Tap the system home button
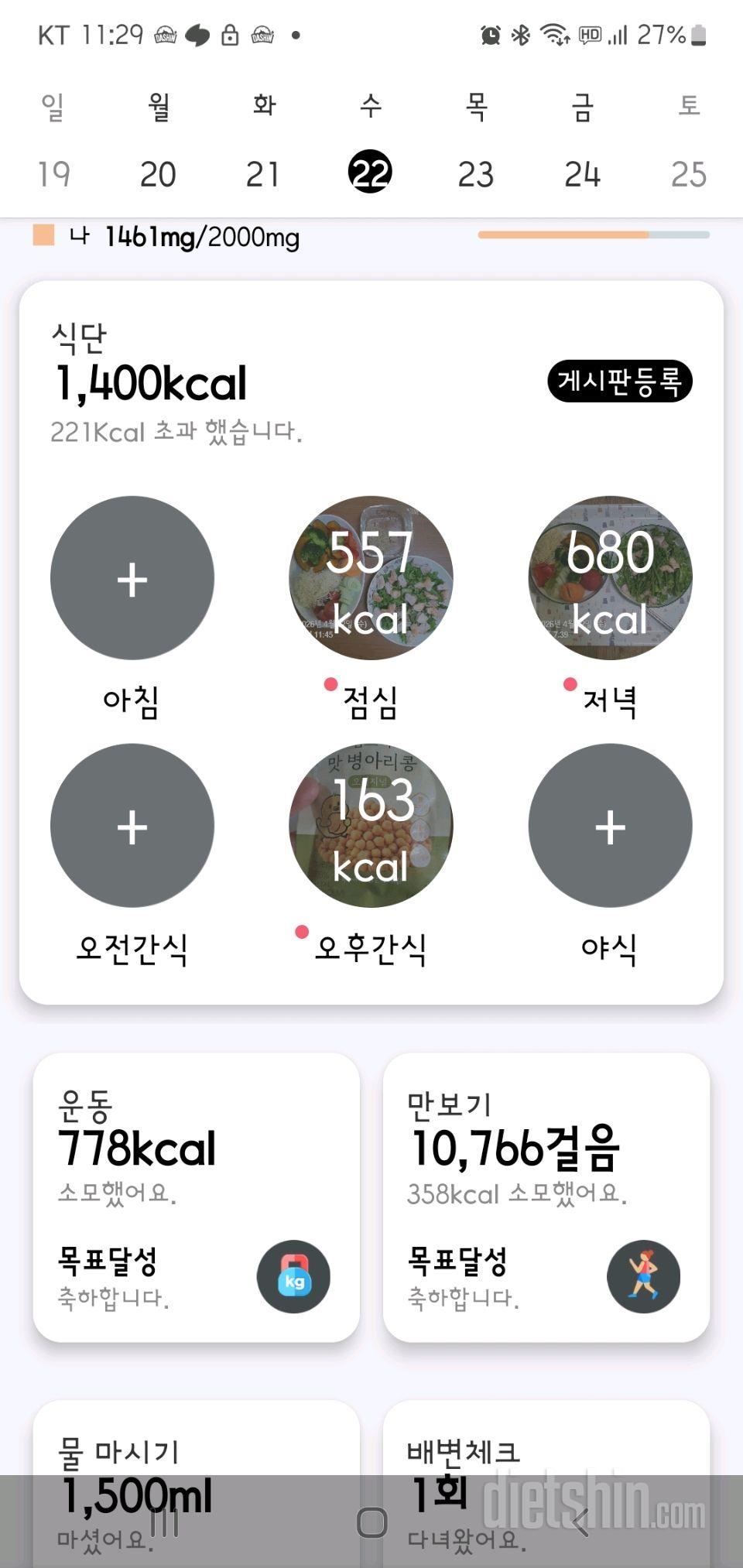This screenshot has height=1568, width=743. 371,1522
